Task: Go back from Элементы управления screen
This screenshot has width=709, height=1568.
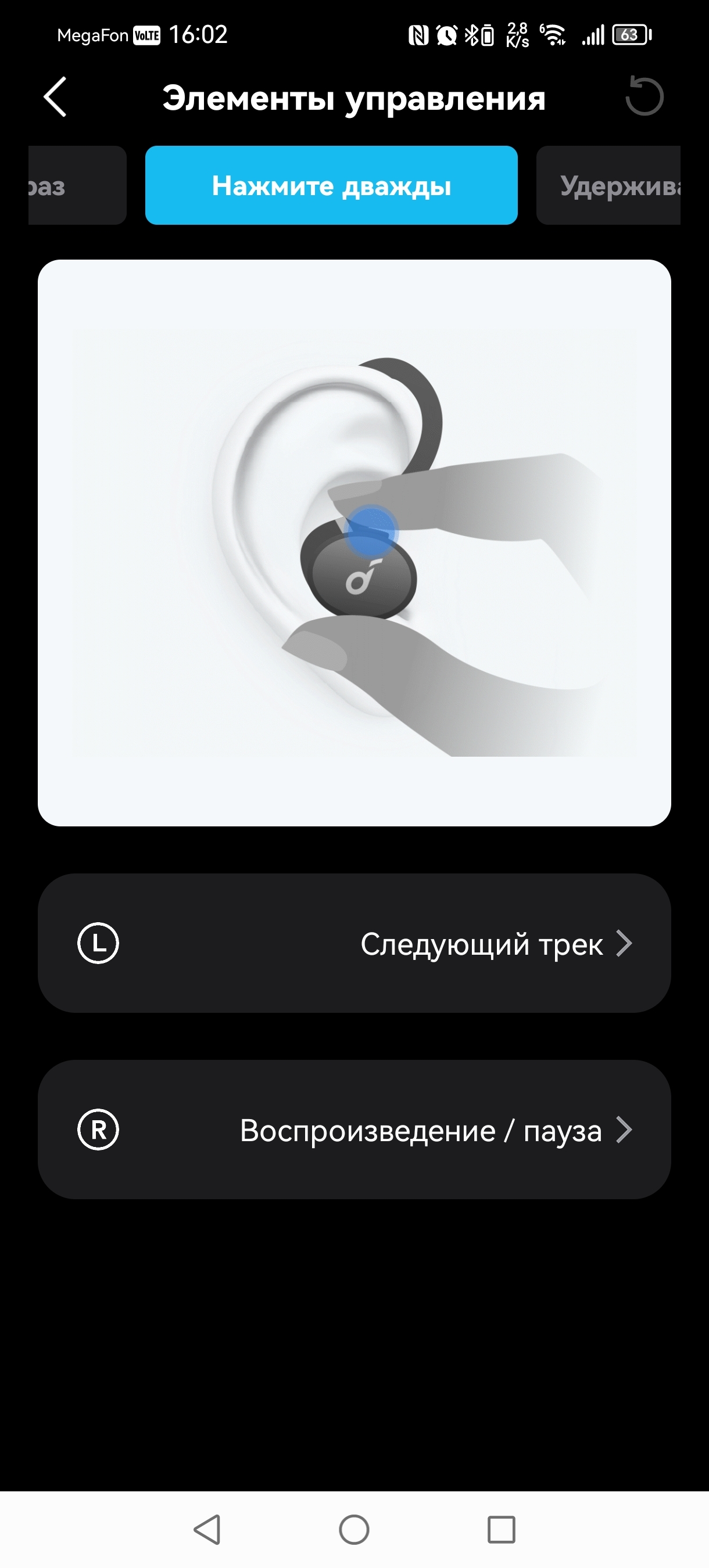Action: [x=55, y=97]
